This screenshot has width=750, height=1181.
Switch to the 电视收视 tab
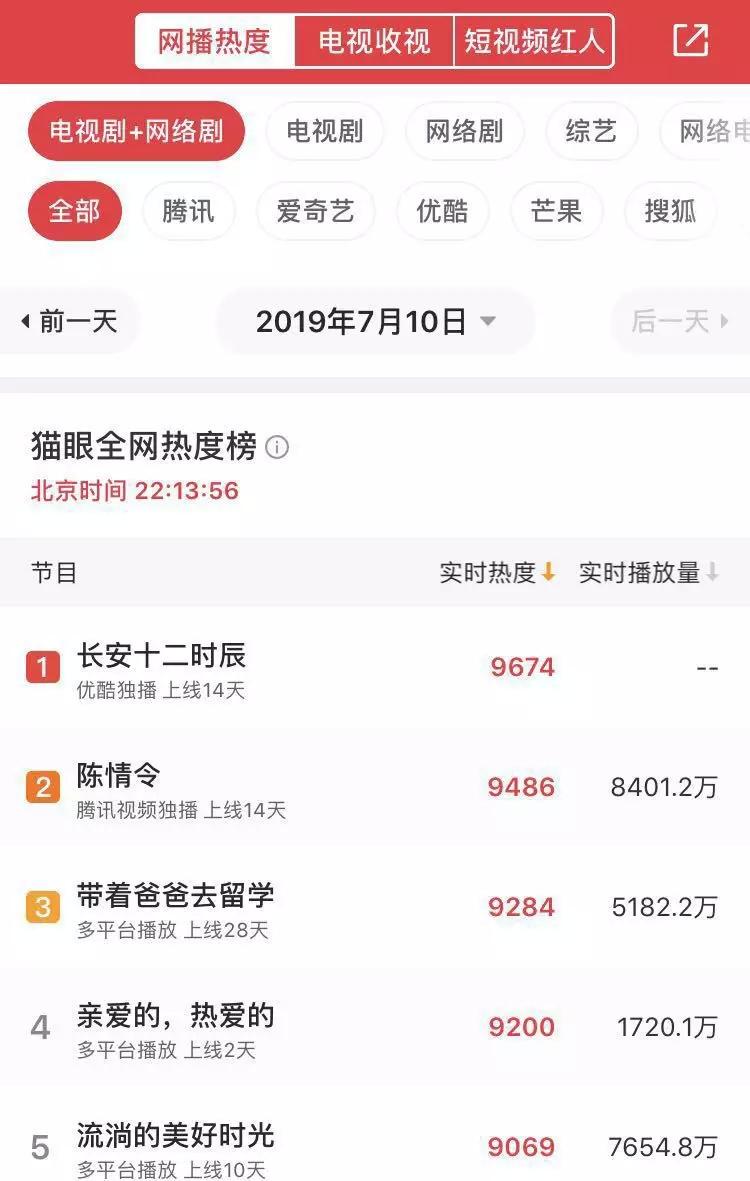371,41
